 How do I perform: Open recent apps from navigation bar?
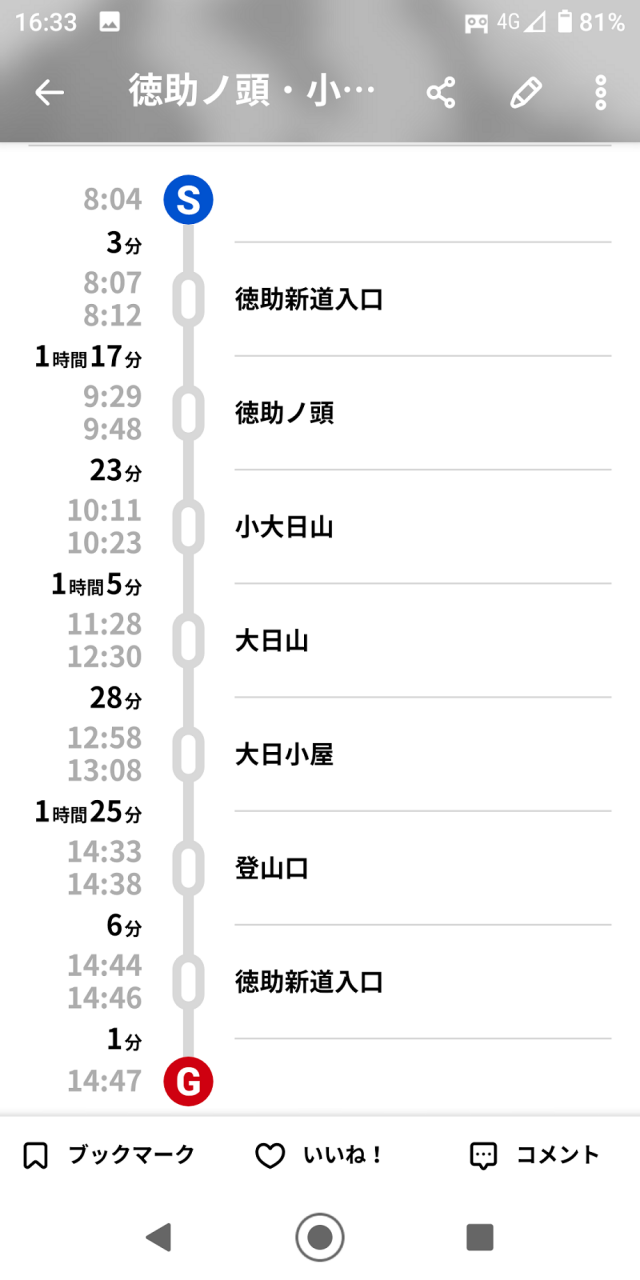pyautogui.click(x=480, y=1237)
